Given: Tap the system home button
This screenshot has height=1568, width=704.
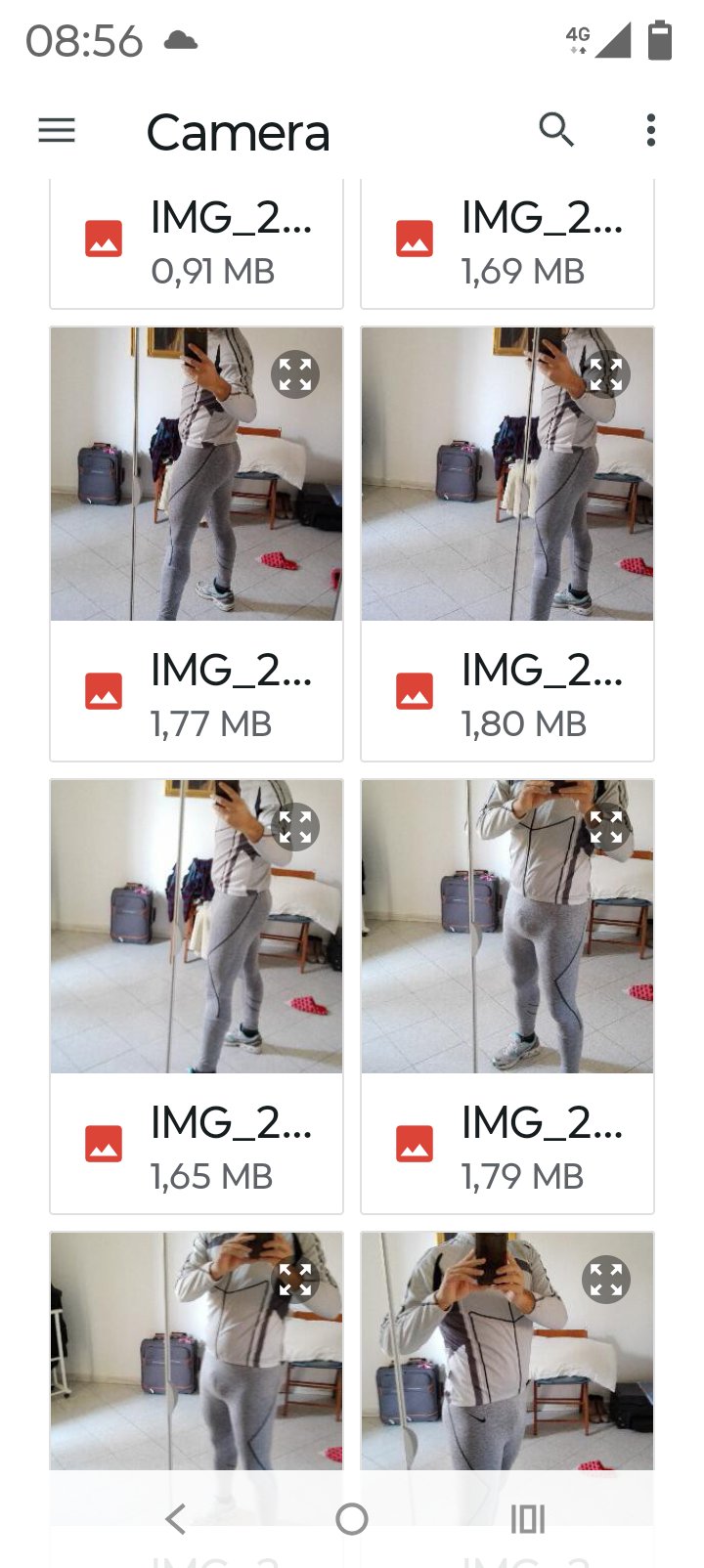Looking at the screenshot, I should [352, 1518].
